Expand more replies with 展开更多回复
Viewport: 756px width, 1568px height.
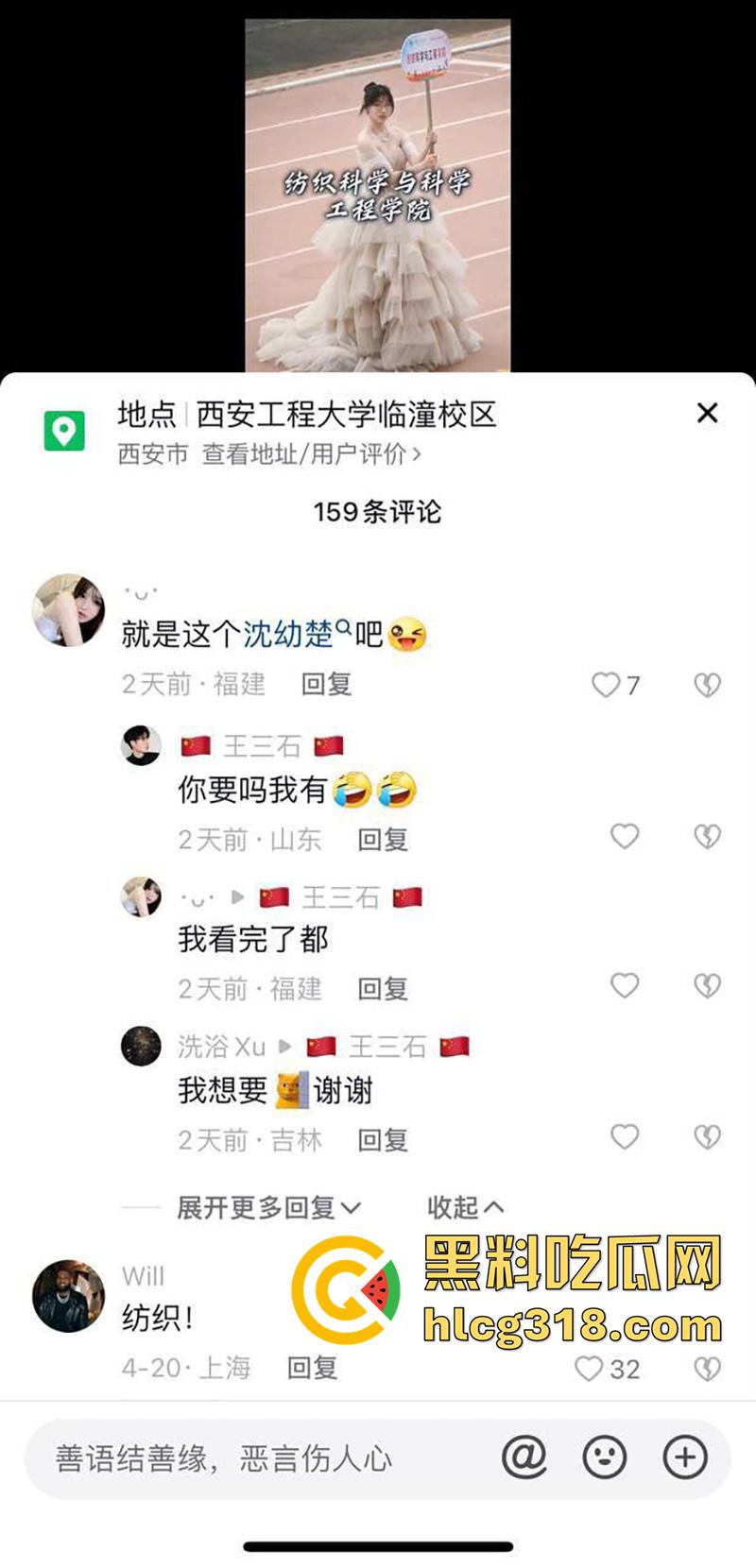point(268,1207)
